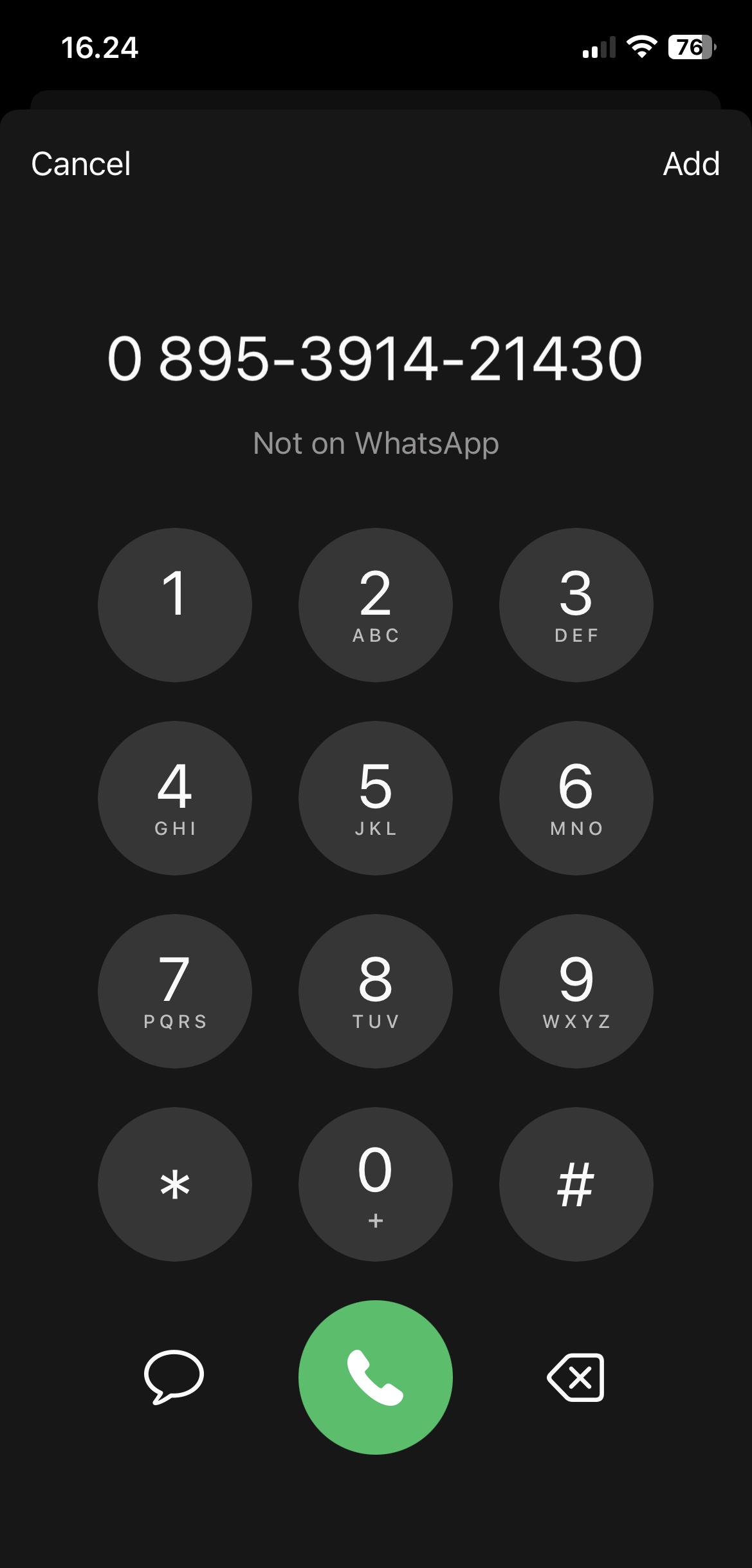
Task: Cancel the dialer screen
Action: pyautogui.click(x=81, y=164)
